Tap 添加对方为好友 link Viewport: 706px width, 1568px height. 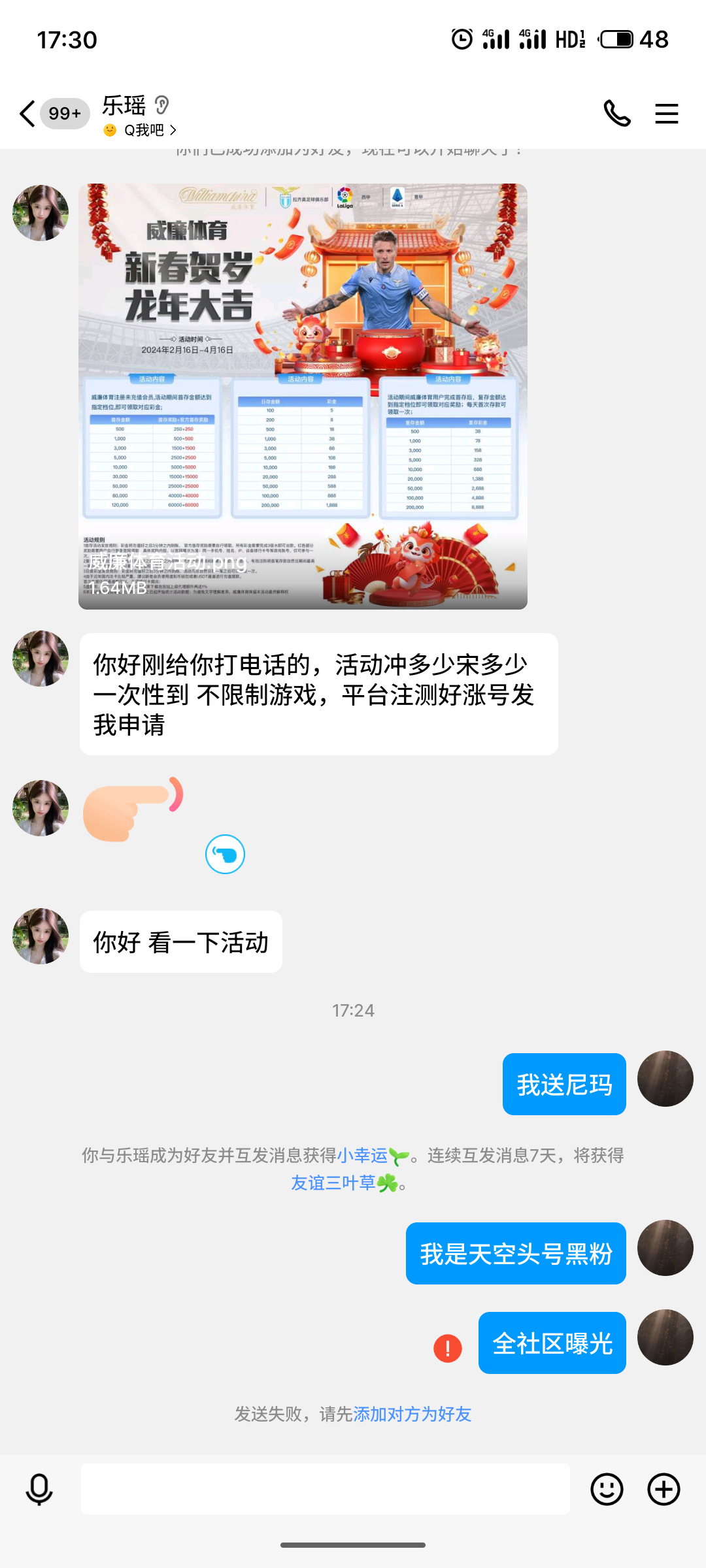(411, 1414)
